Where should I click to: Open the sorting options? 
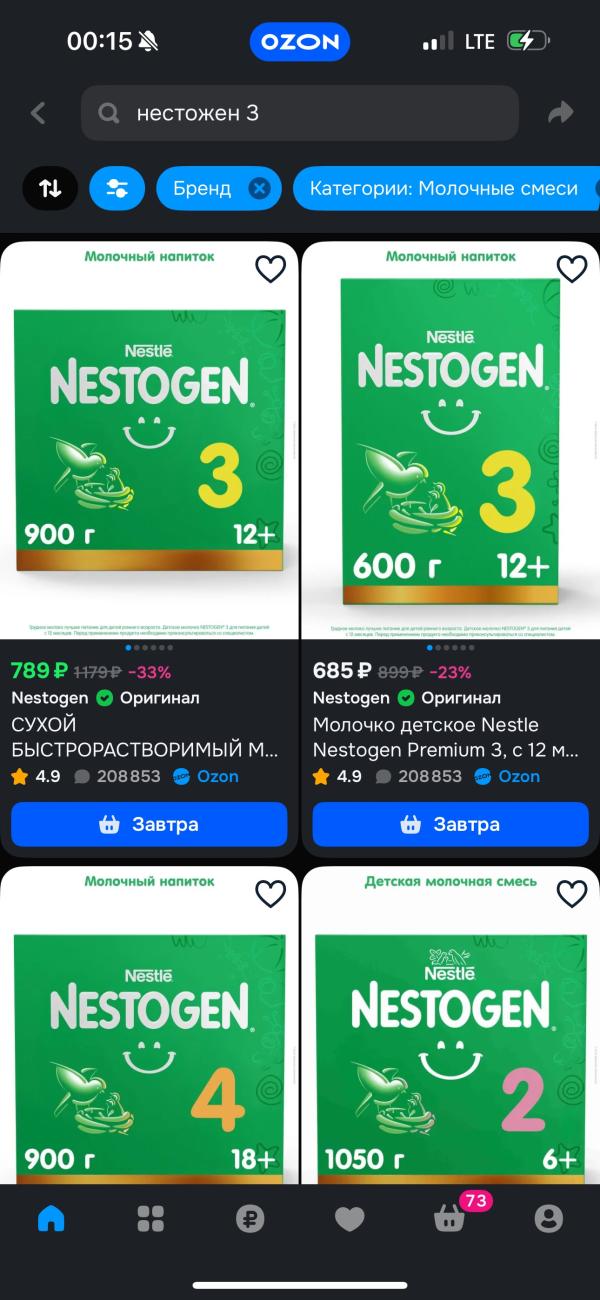click(50, 188)
